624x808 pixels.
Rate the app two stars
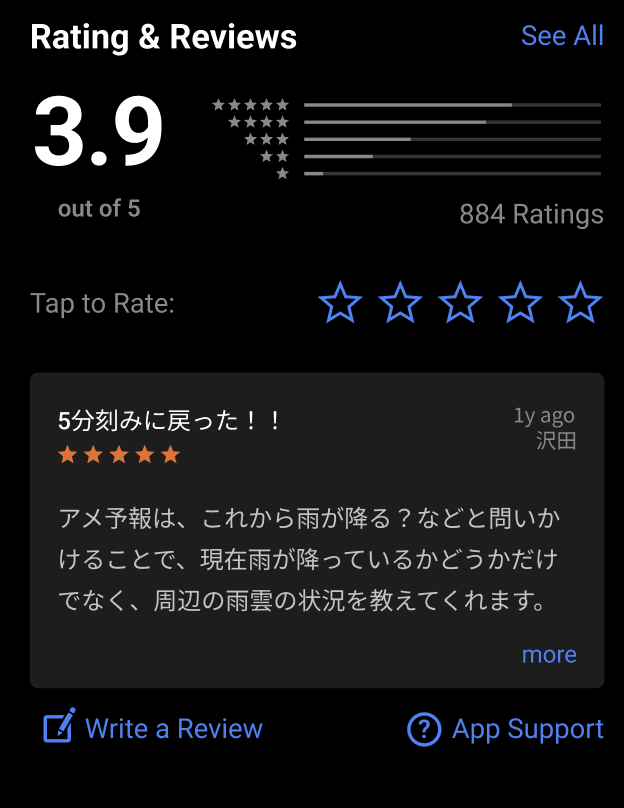400,302
